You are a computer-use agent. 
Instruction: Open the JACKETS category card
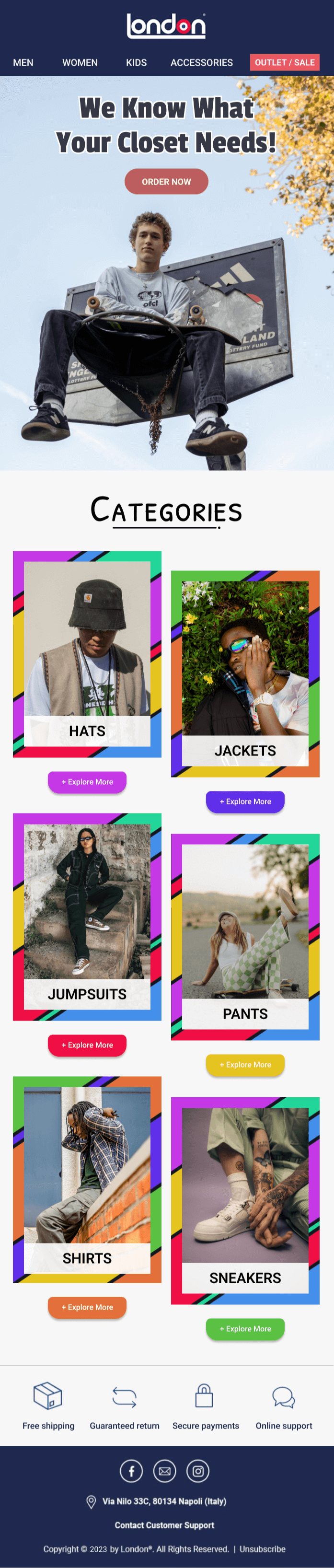point(244,673)
